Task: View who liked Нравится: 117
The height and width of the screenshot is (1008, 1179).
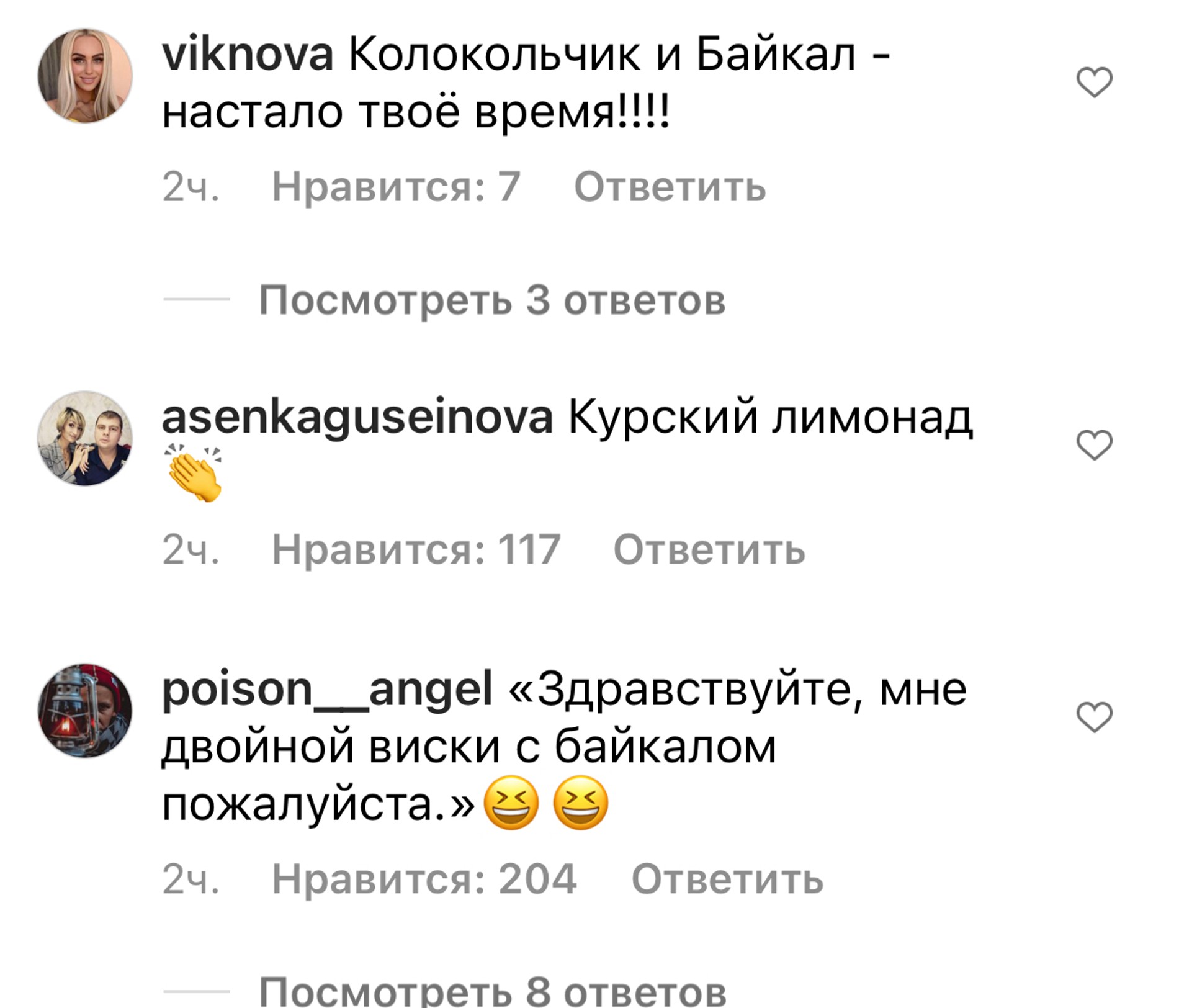Action: click(x=416, y=549)
